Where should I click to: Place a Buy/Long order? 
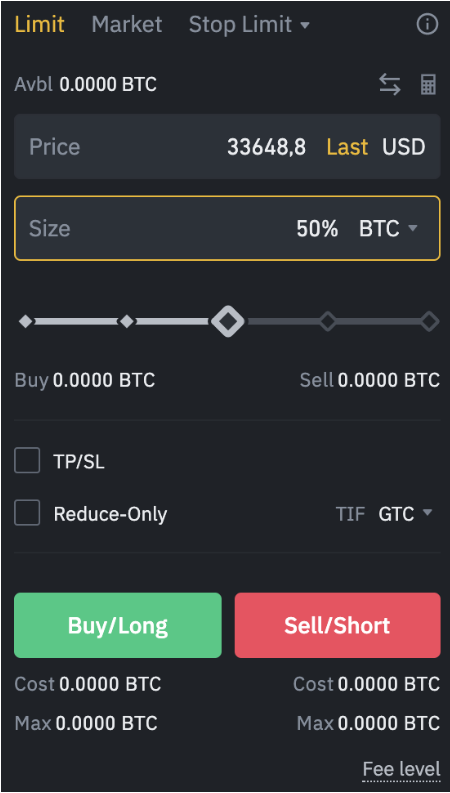pyautogui.click(x=118, y=626)
